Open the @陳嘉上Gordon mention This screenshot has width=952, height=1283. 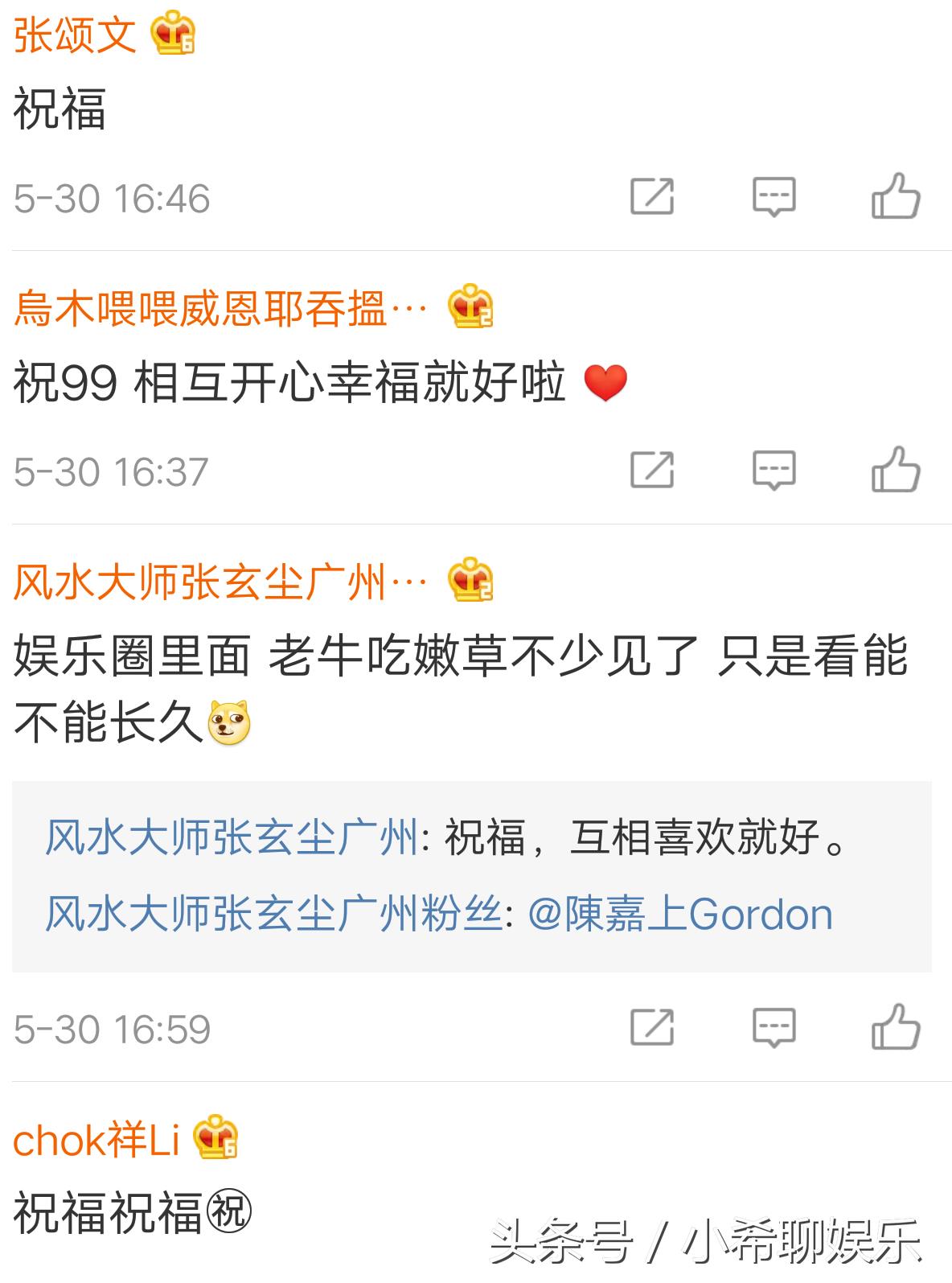click(680, 915)
